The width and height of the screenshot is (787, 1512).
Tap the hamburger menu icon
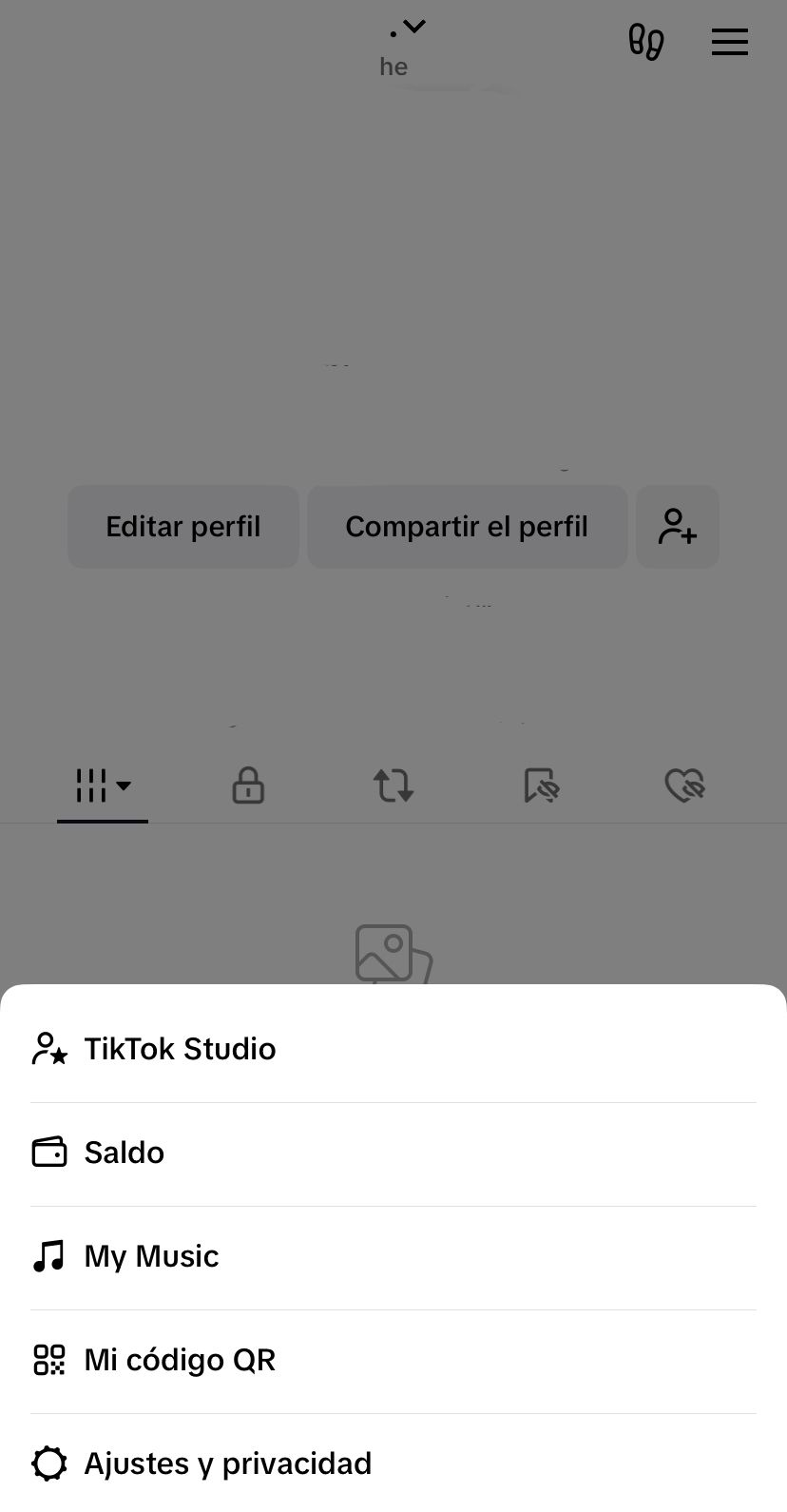tap(729, 42)
